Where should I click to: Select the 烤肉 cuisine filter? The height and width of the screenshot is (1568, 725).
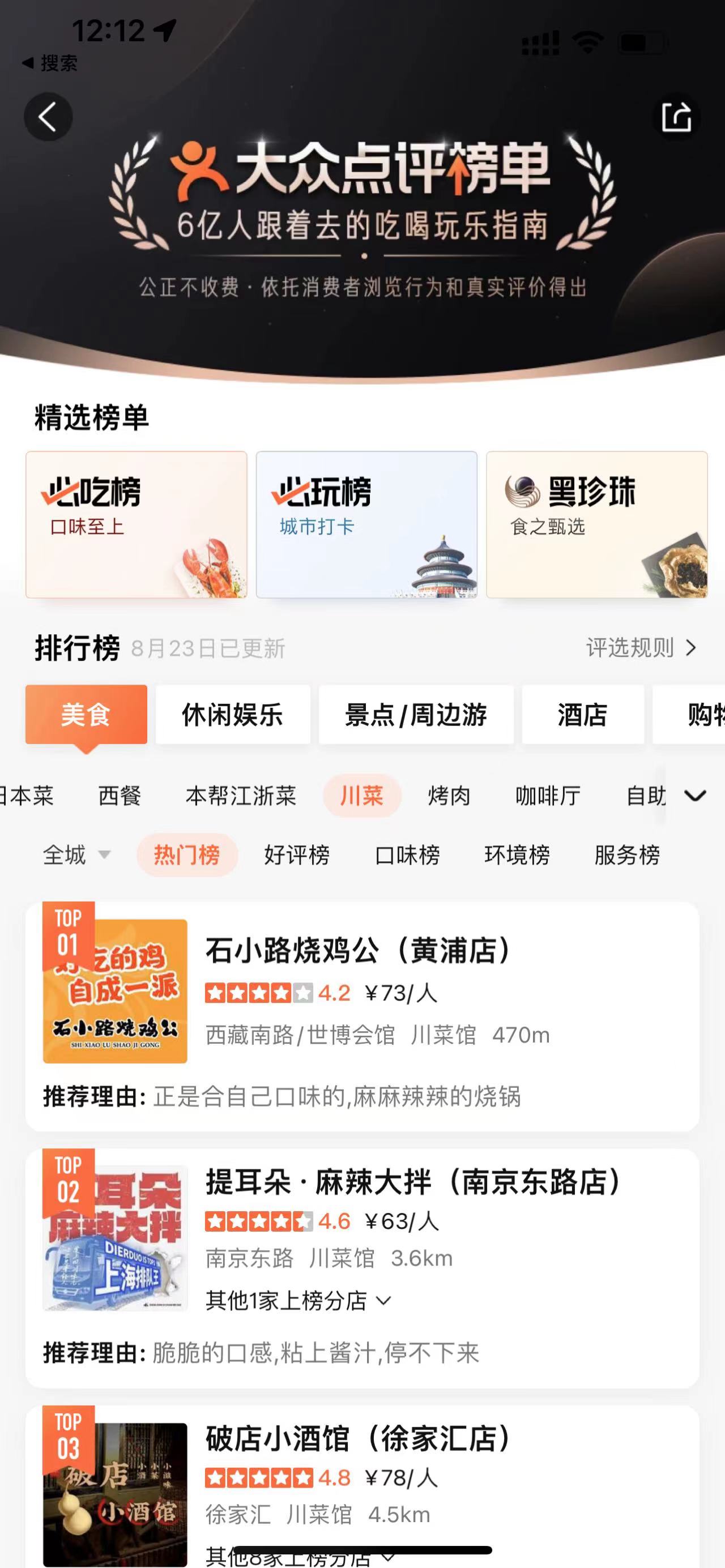pyautogui.click(x=449, y=796)
